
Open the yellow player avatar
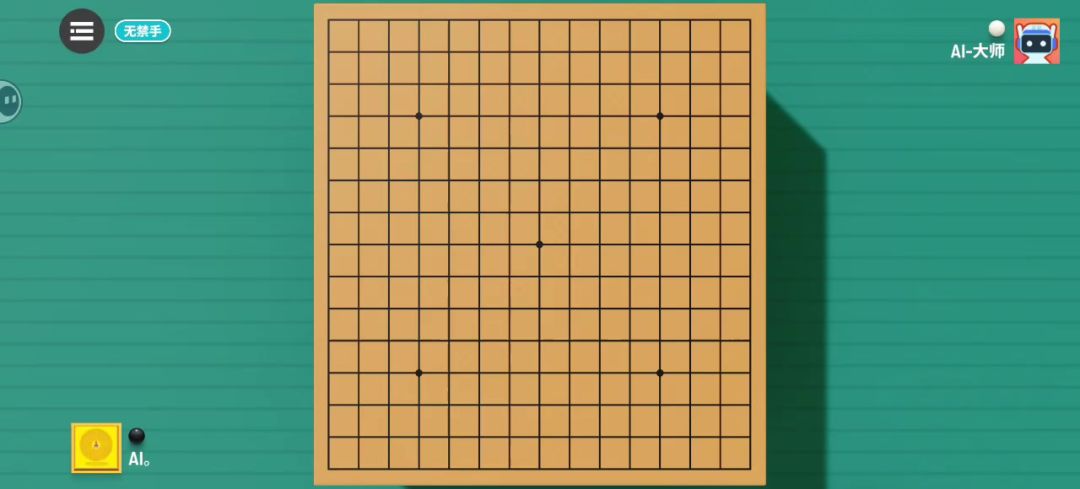coord(96,448)
